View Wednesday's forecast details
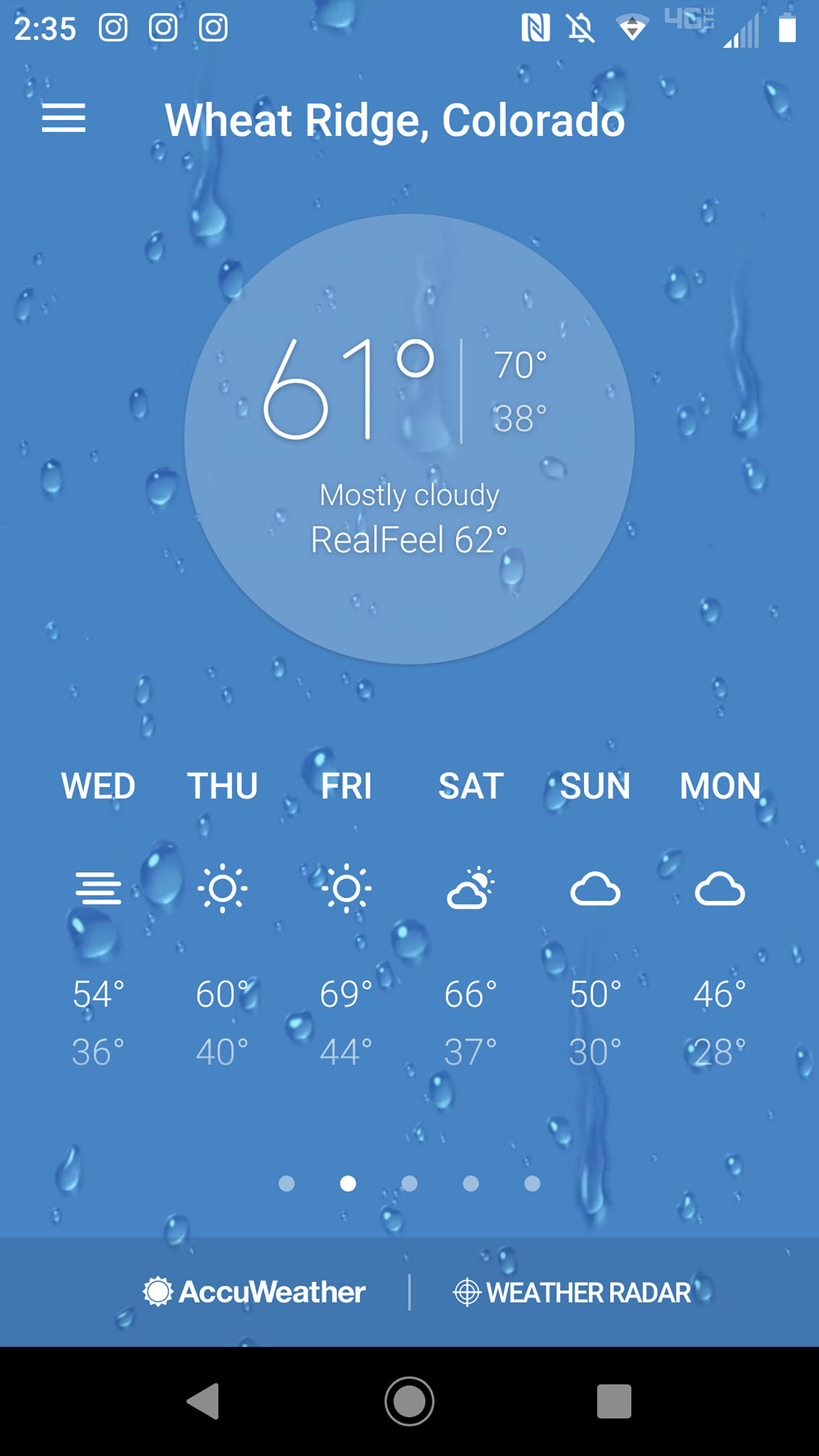819x1456 pixels. 98,916
